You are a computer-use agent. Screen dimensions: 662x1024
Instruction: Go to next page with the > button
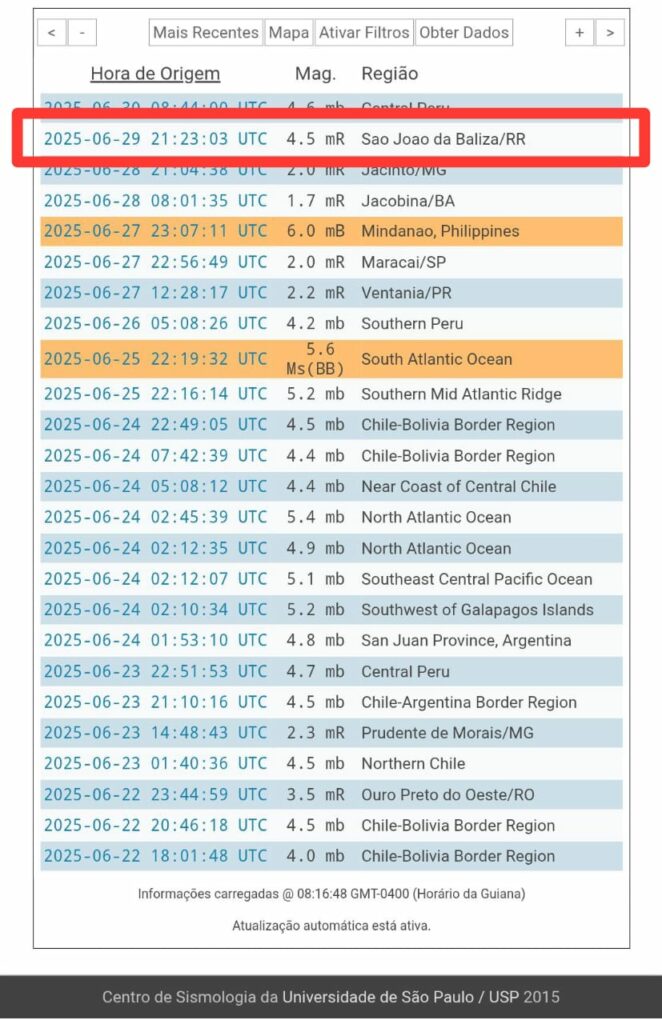click(610, 32)
